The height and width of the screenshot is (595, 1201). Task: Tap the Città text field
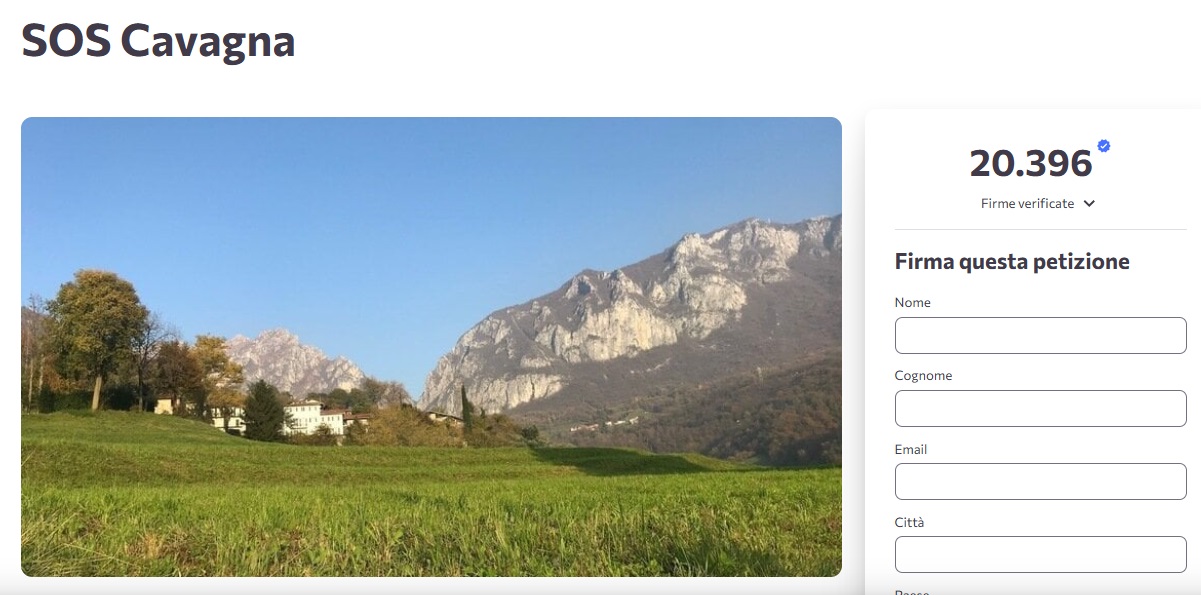click(x=1040, y=555)
